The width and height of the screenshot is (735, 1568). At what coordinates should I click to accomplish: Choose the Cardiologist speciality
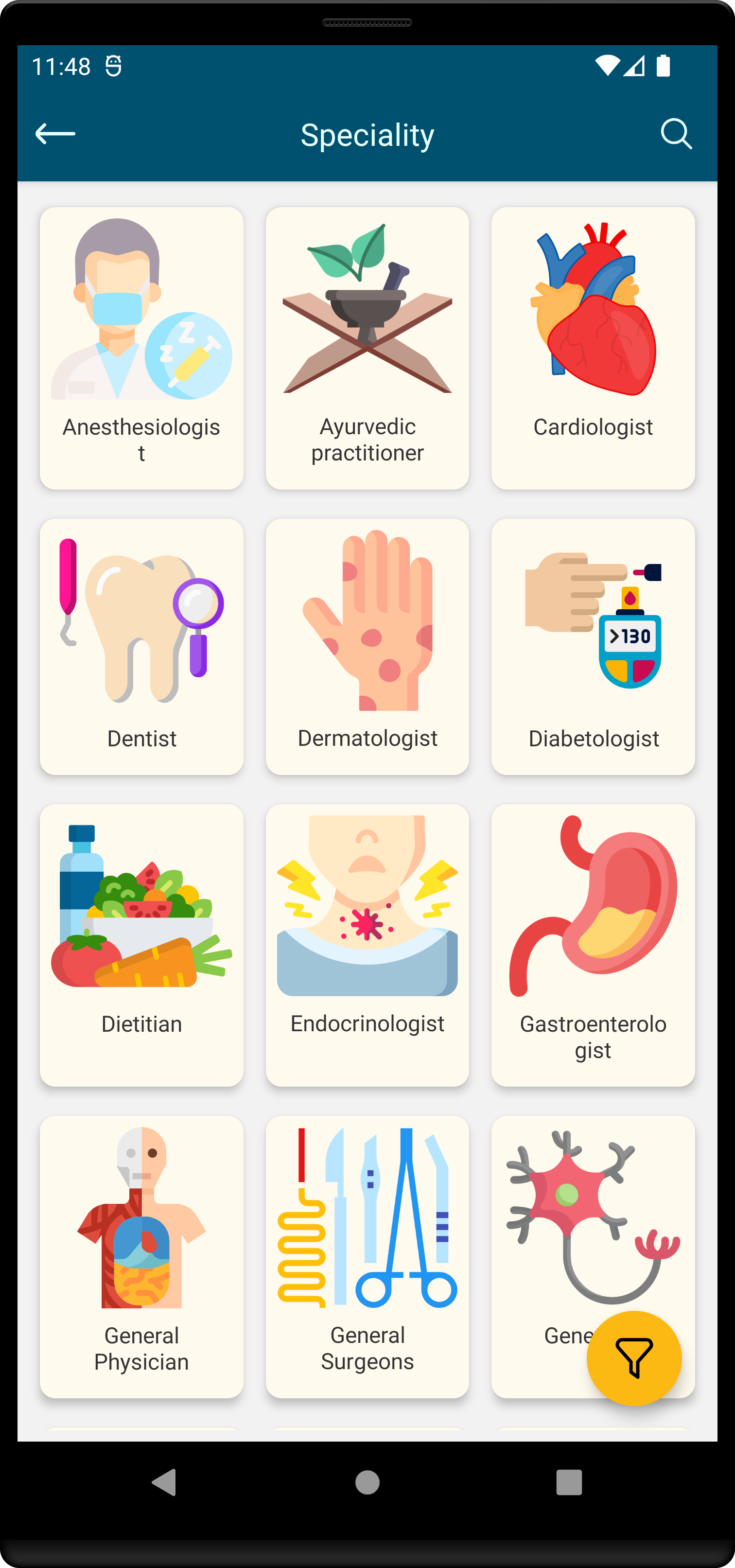pyautogui.click(x=593, y=348)
